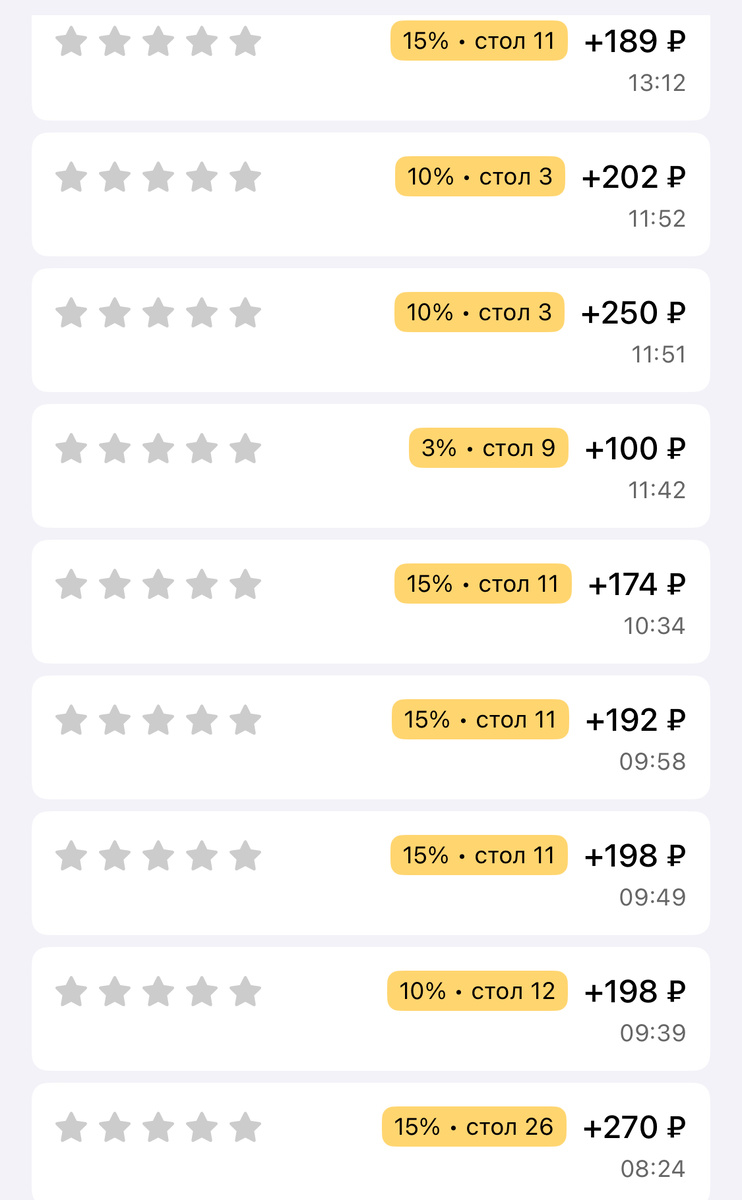View the +202 ₽ tip at 11:52

tap(370, 194)
